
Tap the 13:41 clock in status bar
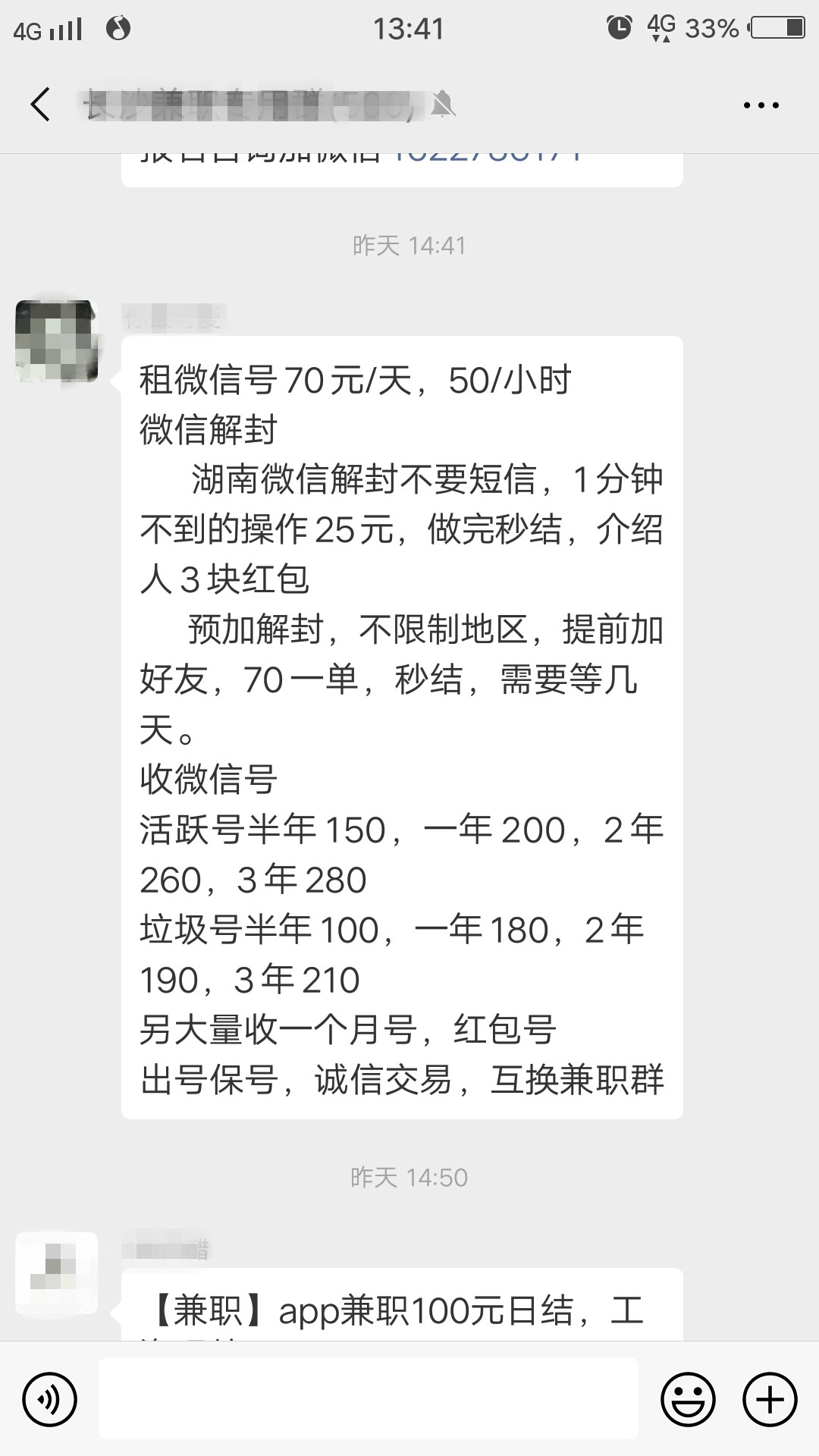409,29
